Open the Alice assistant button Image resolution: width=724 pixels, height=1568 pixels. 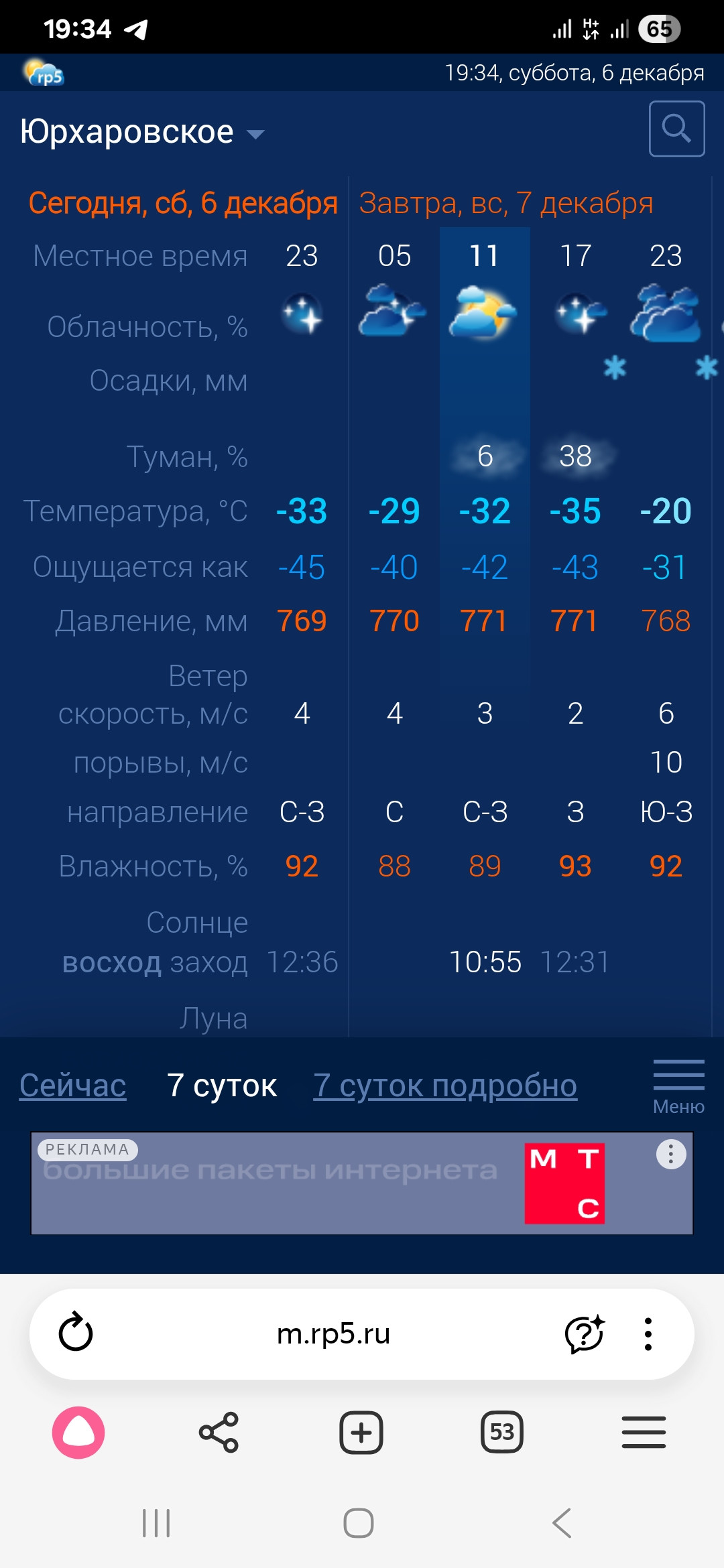(78, 1433)
